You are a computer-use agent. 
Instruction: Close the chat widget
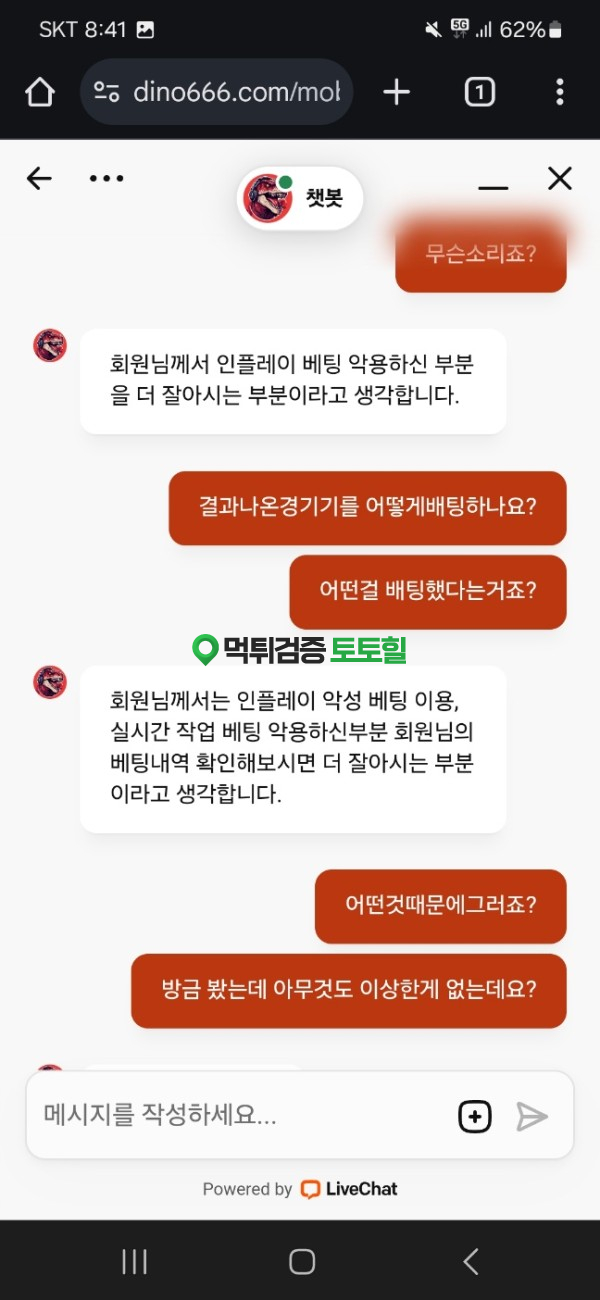tap(560, 179)
